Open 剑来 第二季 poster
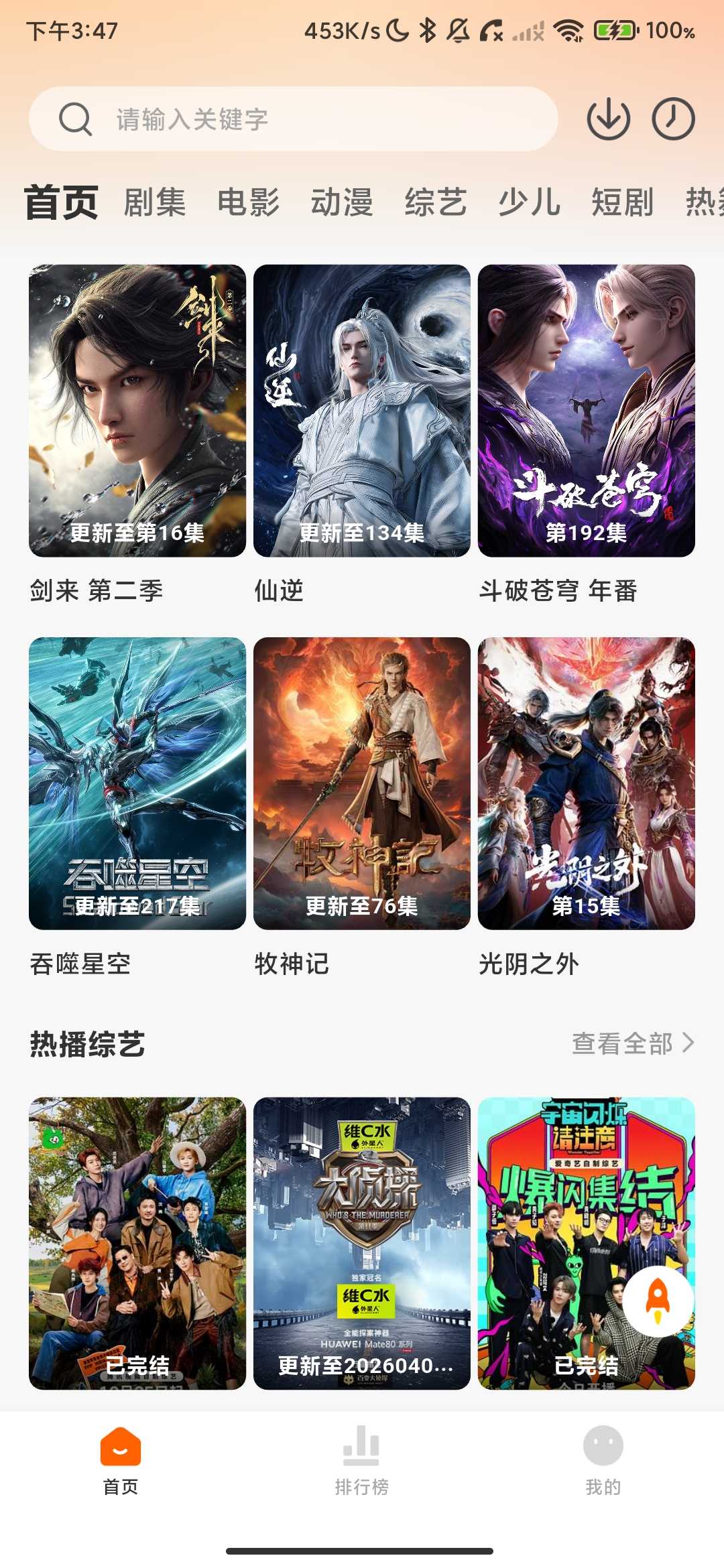 [x=137, y=411]
